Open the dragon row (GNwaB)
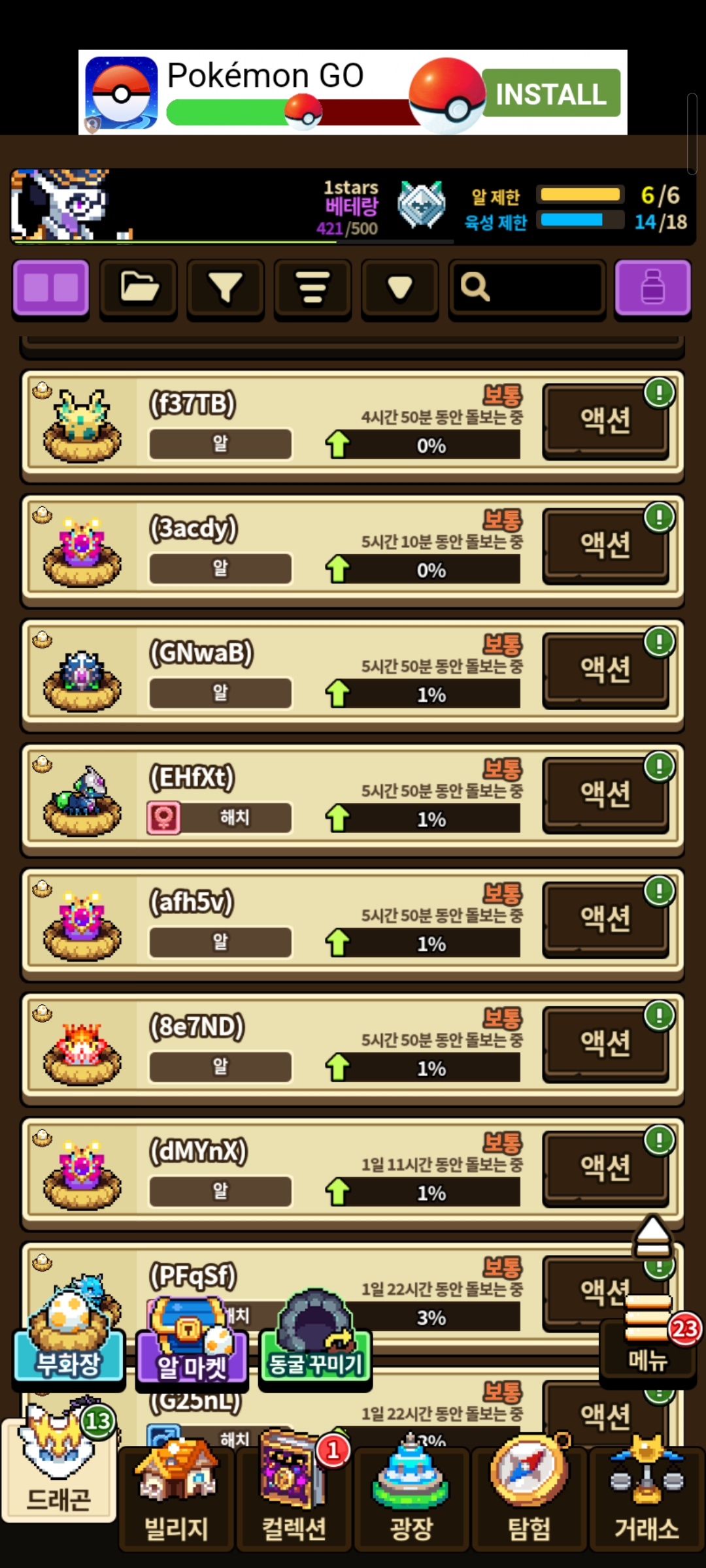This screenshot has width=706, height=1568. [275, 673]
